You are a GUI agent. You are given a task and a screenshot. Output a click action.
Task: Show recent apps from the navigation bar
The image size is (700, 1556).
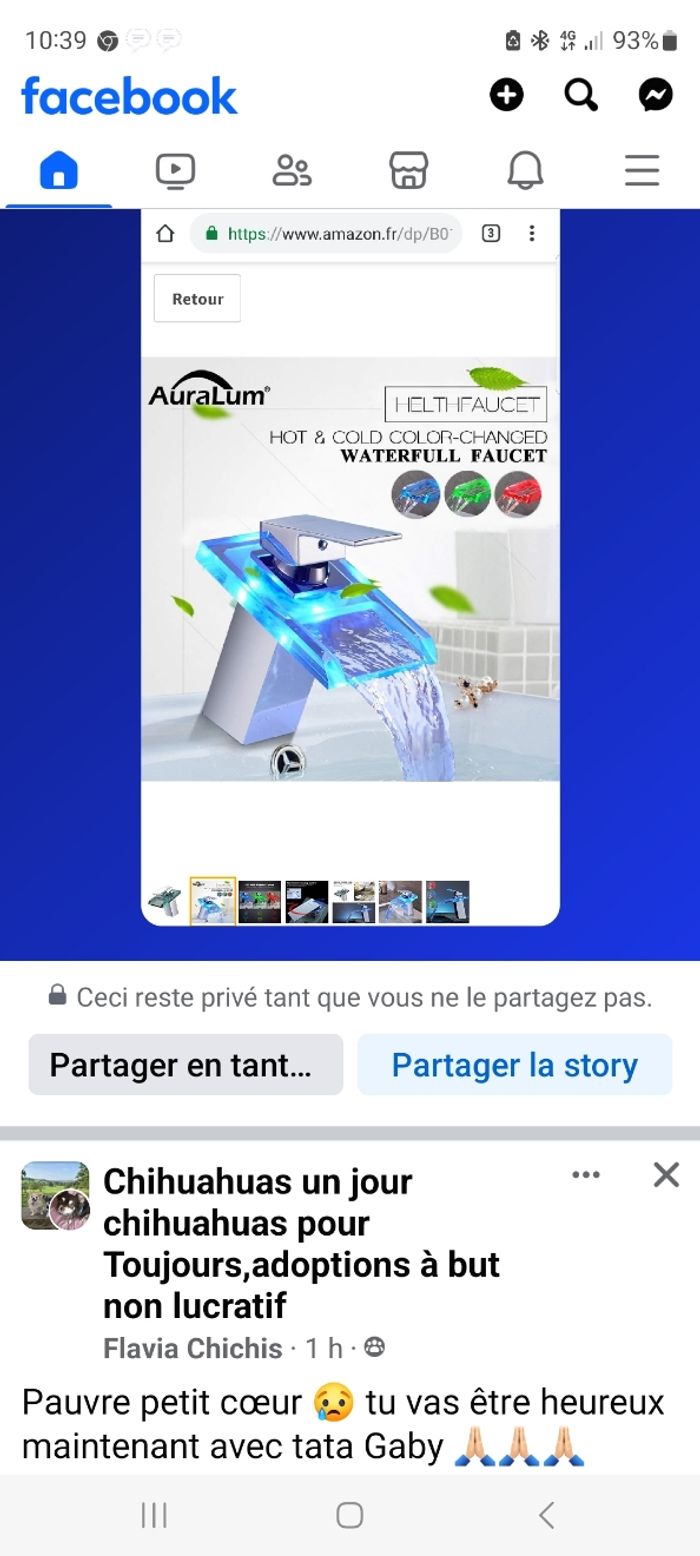click(x=154, y=1516)
